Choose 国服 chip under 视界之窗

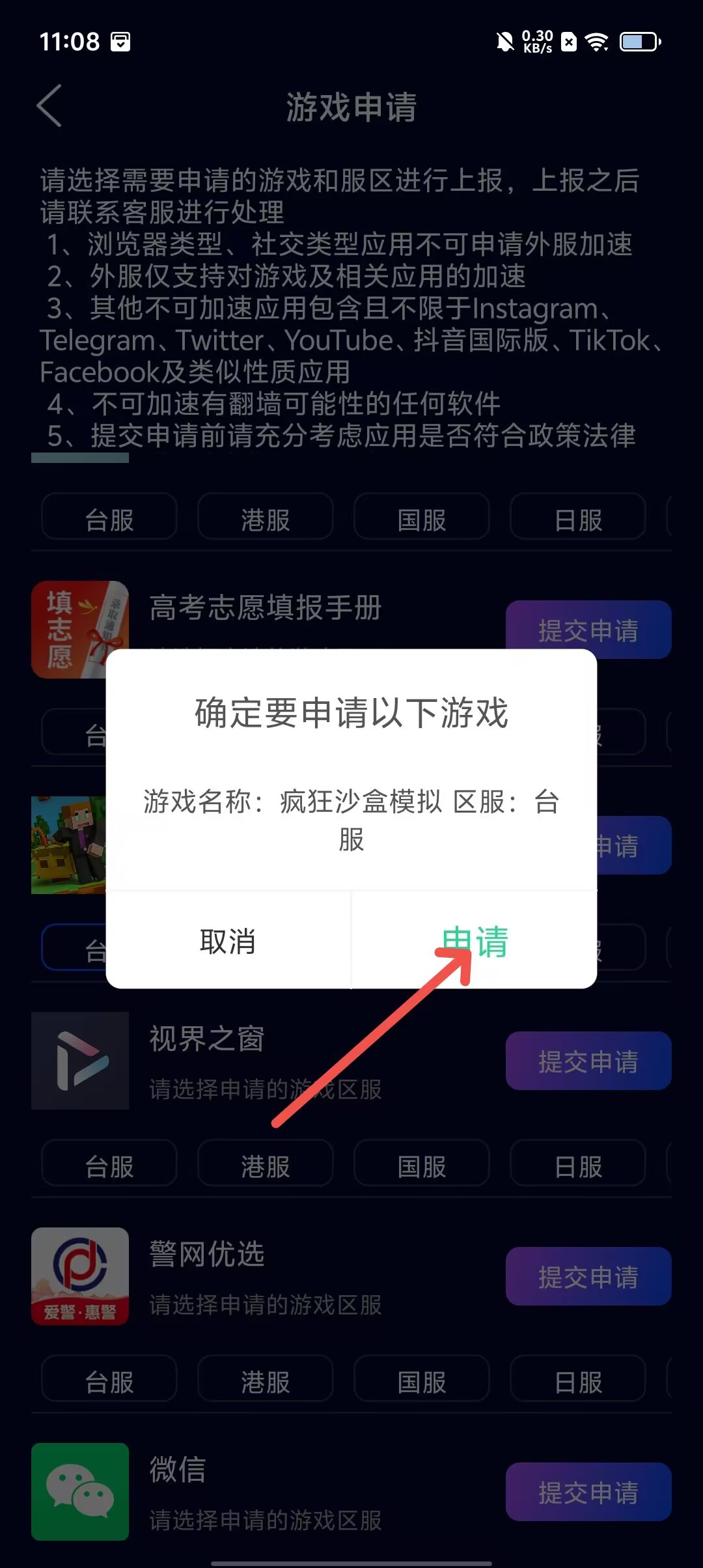point(422,1166)
